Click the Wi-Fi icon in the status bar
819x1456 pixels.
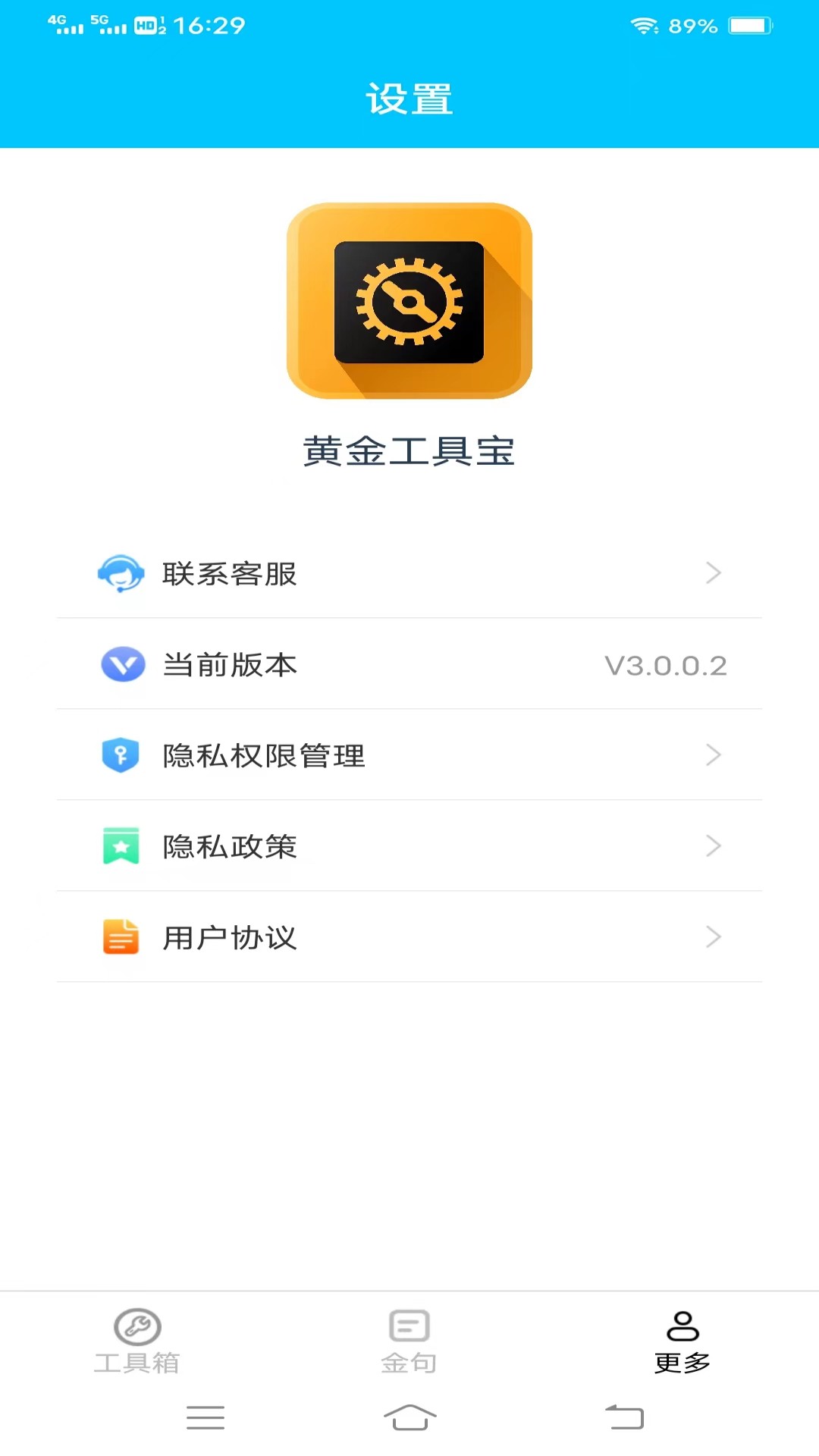pyautogui.click(x=644, y=24)
